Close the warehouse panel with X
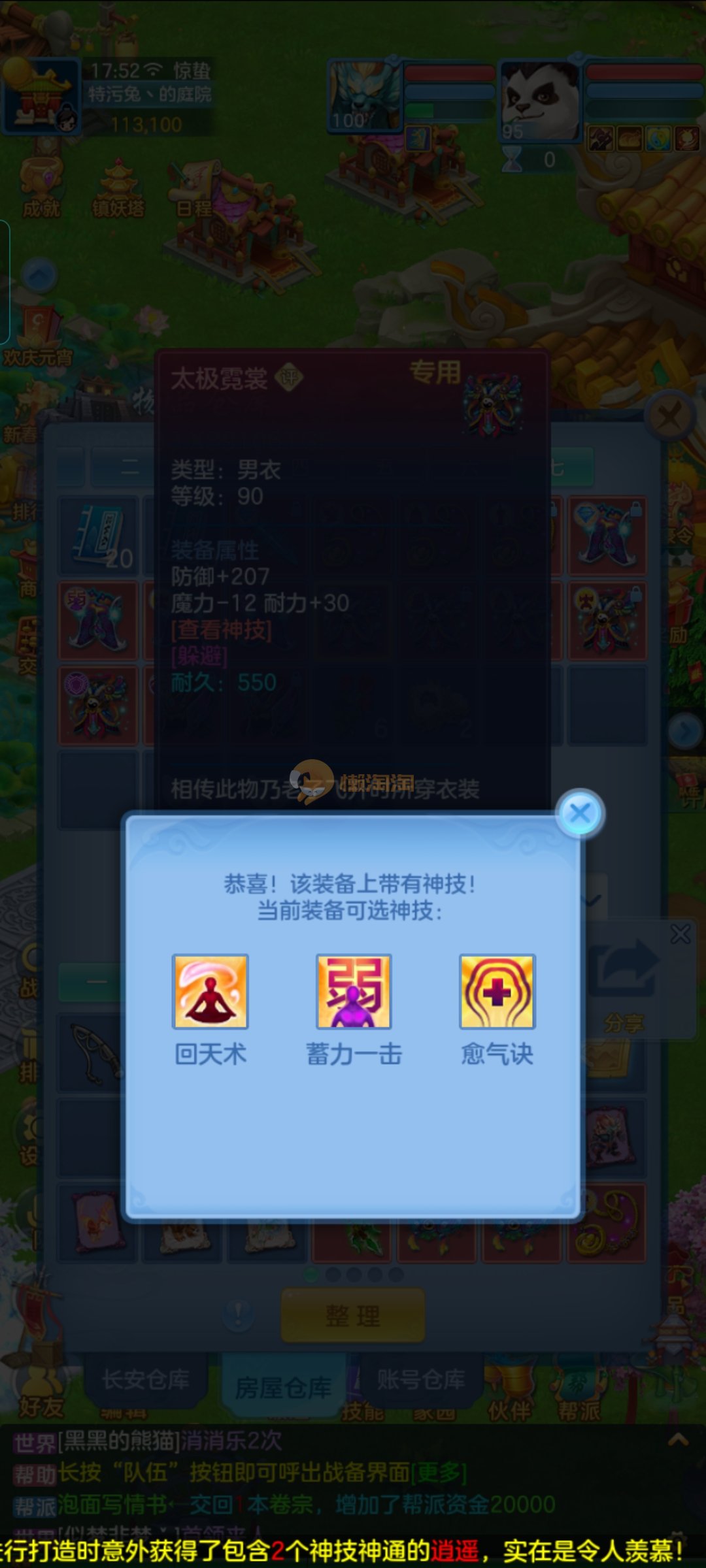The height and width of the screenshot is (1568, 706). (x=669, y=416)
